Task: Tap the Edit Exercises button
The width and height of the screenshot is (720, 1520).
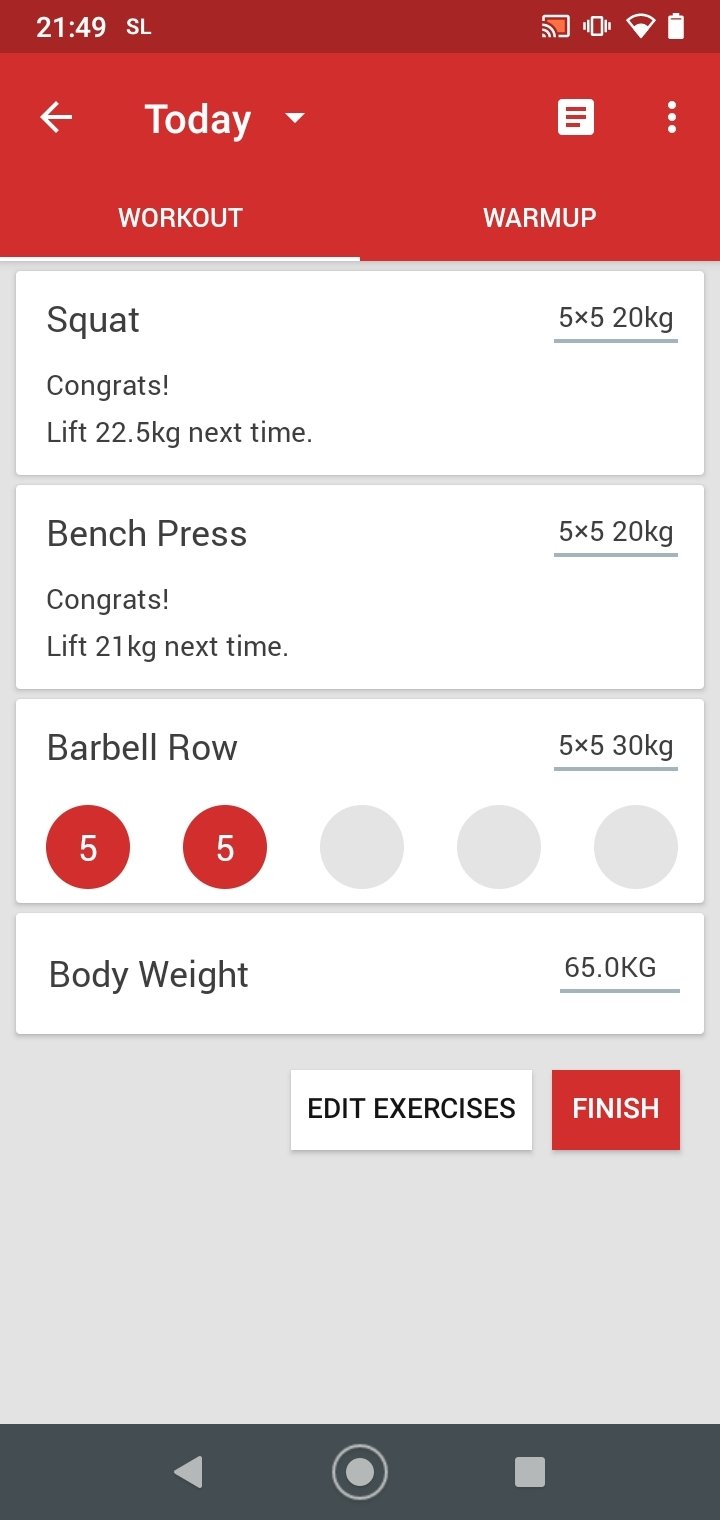Action: pos(411,1109)
